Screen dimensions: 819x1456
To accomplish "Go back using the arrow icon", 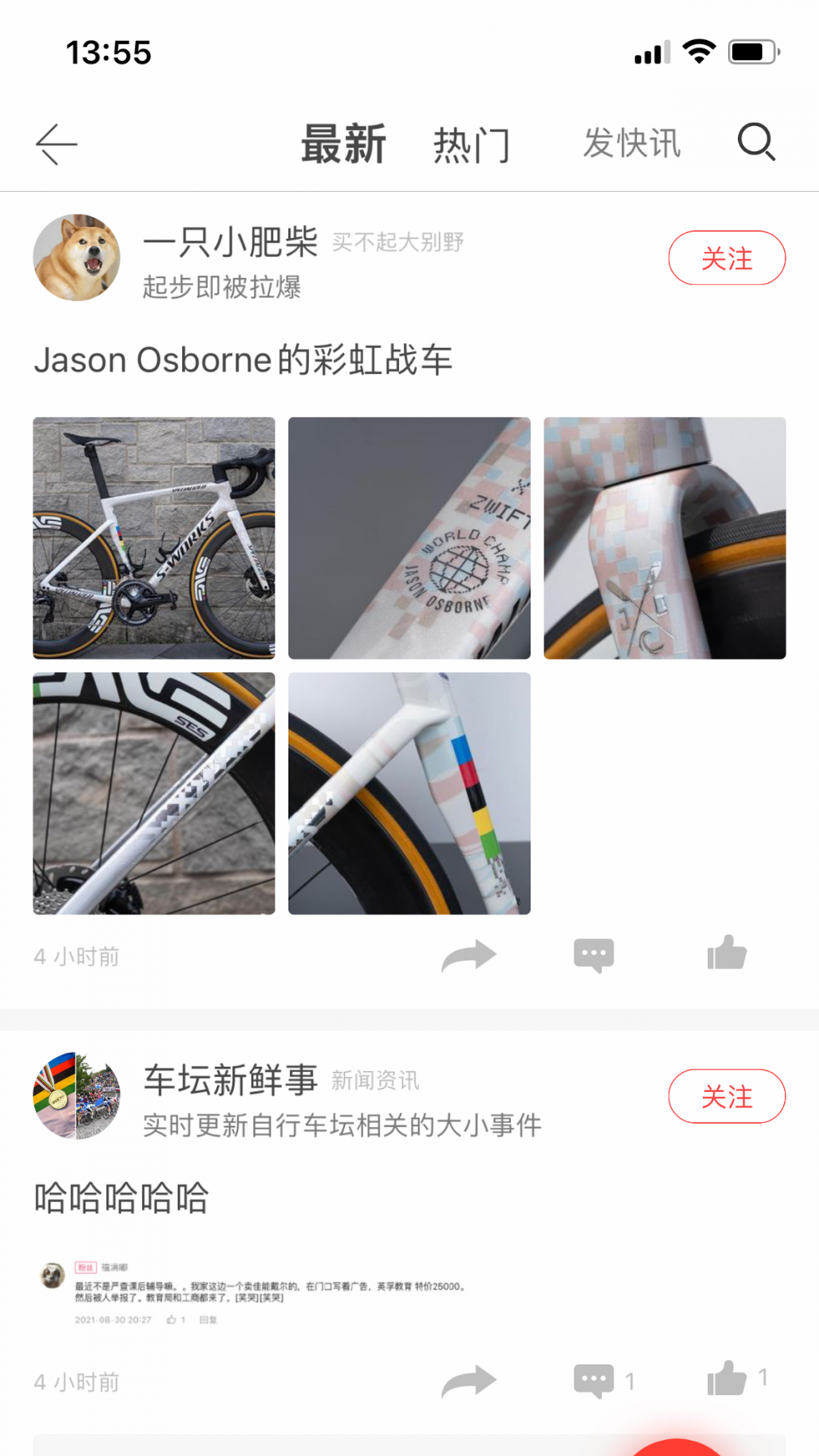I will coord(57,144).
